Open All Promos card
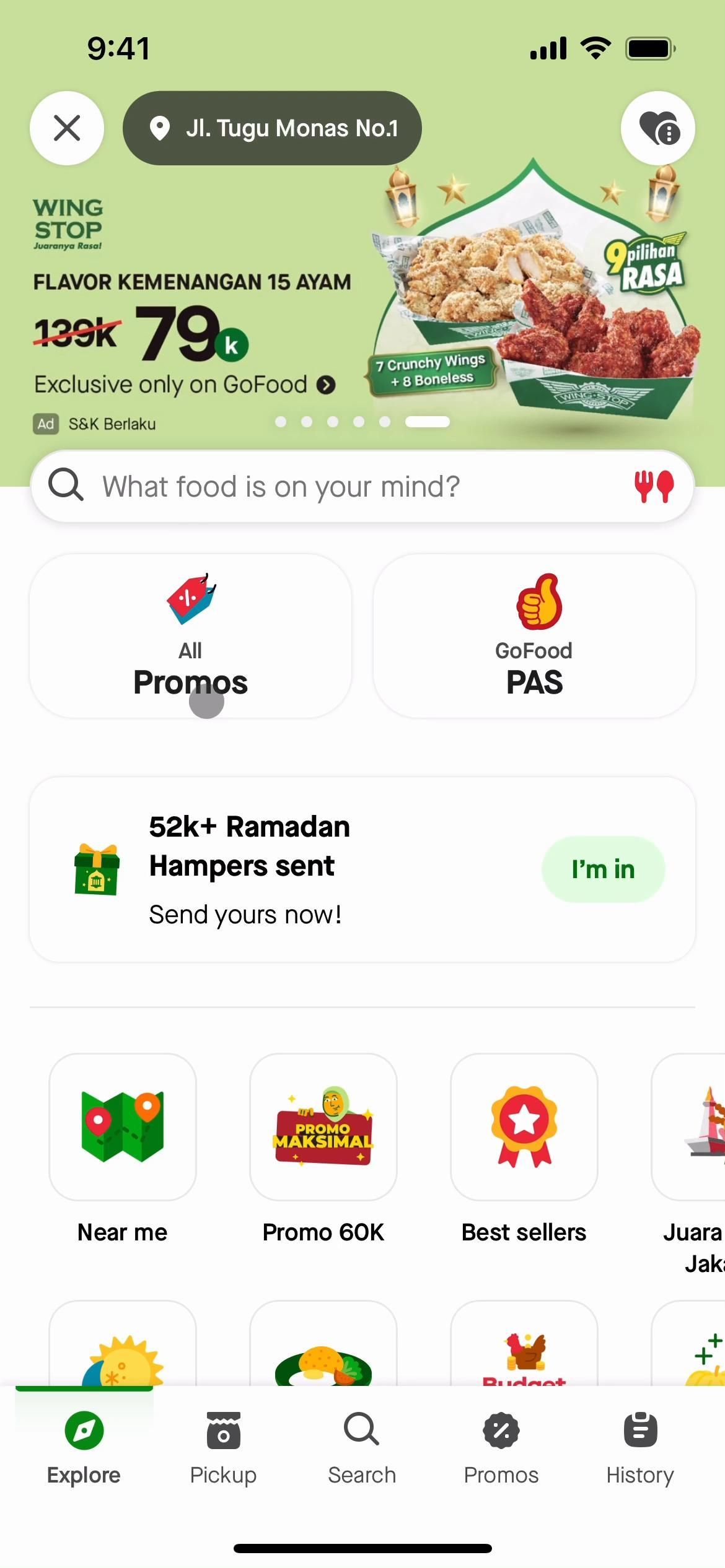 pos(190,636)
